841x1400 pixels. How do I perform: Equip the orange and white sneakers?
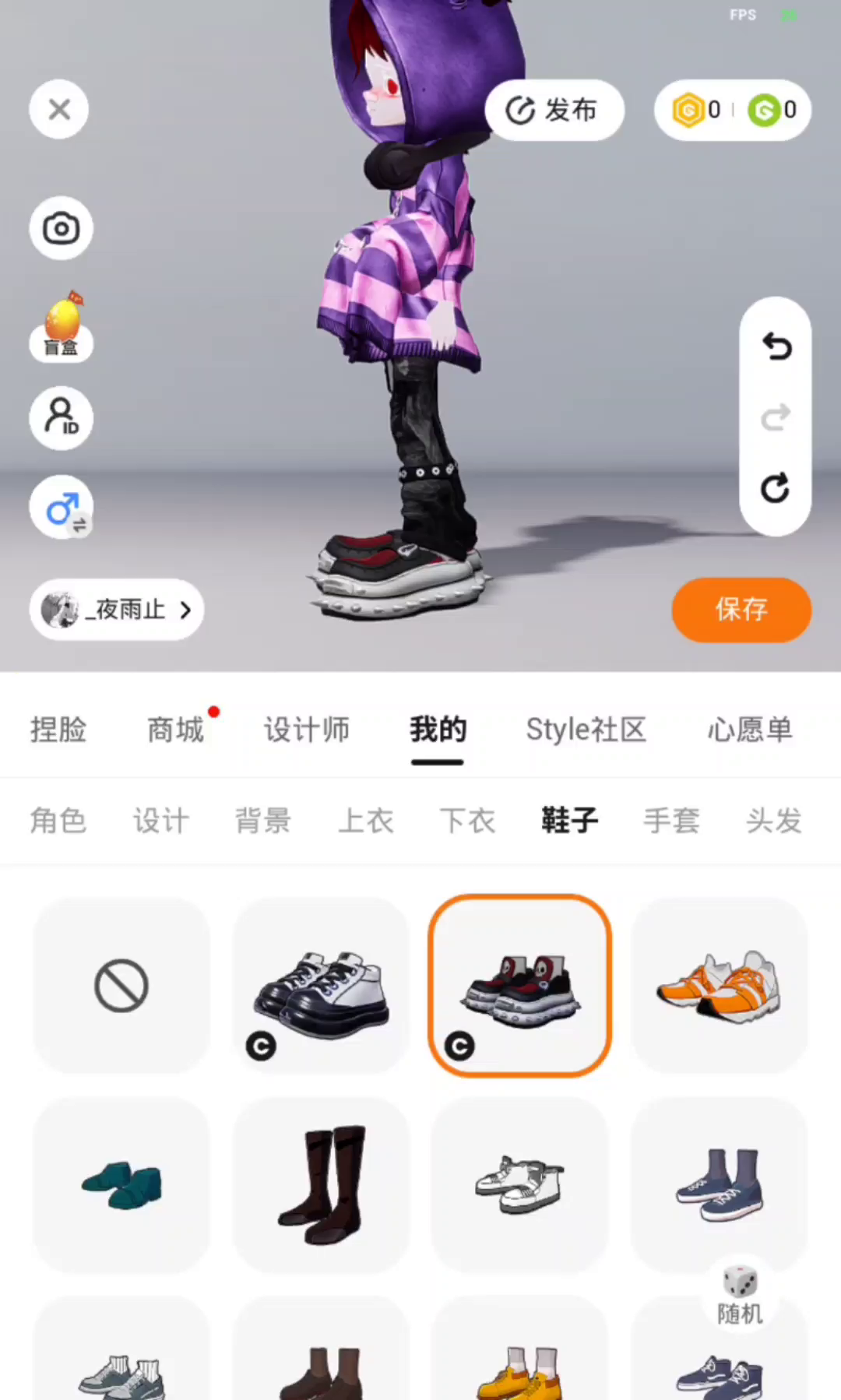pos(719,986)
